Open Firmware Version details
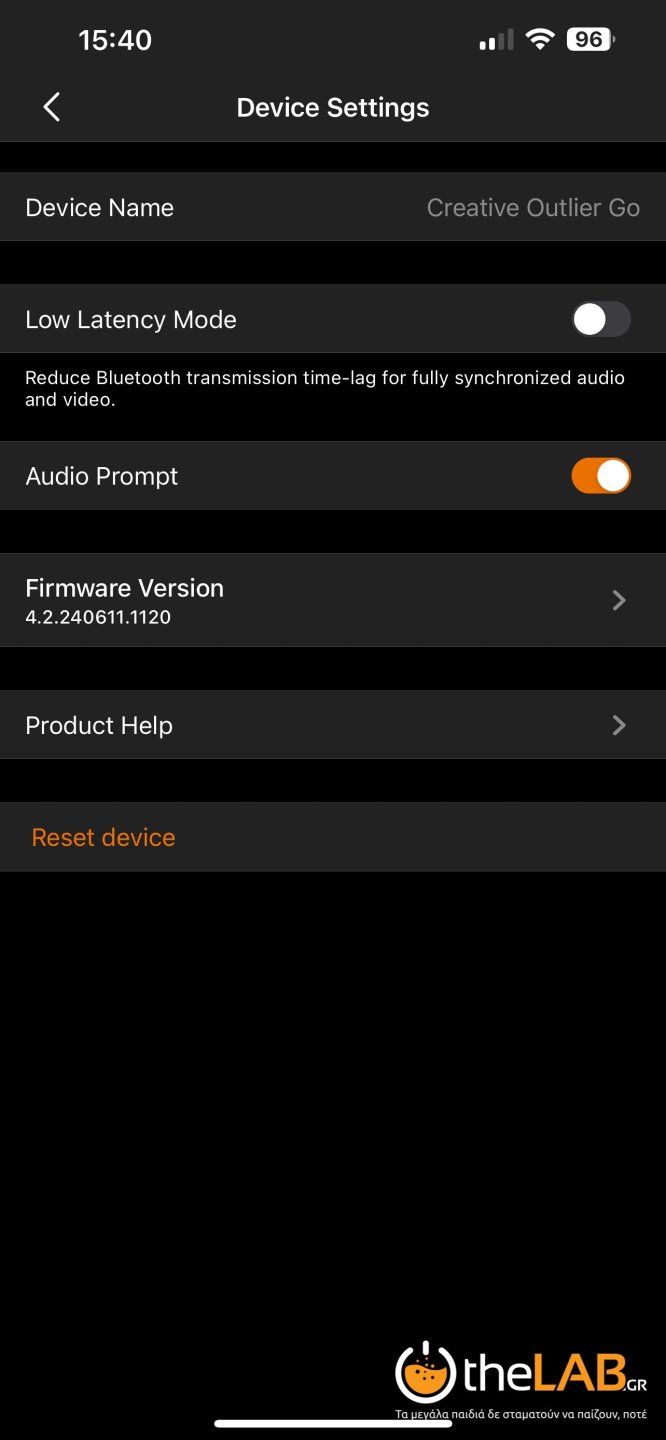666x1440 pixels. tap(332, 600)
